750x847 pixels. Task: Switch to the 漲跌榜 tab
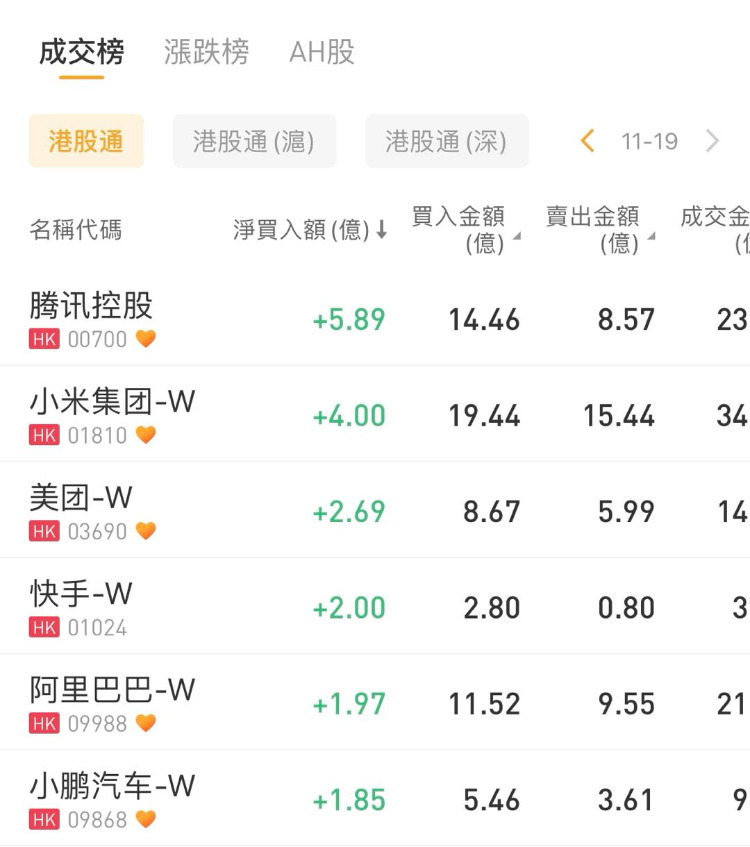(206, 52)
